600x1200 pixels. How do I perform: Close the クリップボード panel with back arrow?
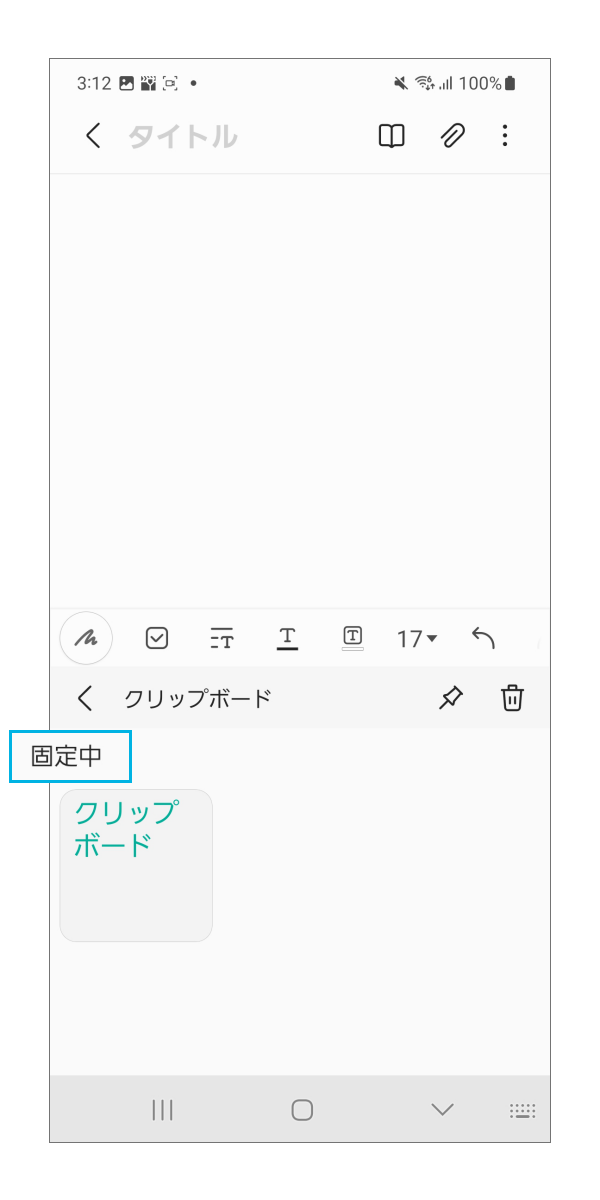coord(85,698)
